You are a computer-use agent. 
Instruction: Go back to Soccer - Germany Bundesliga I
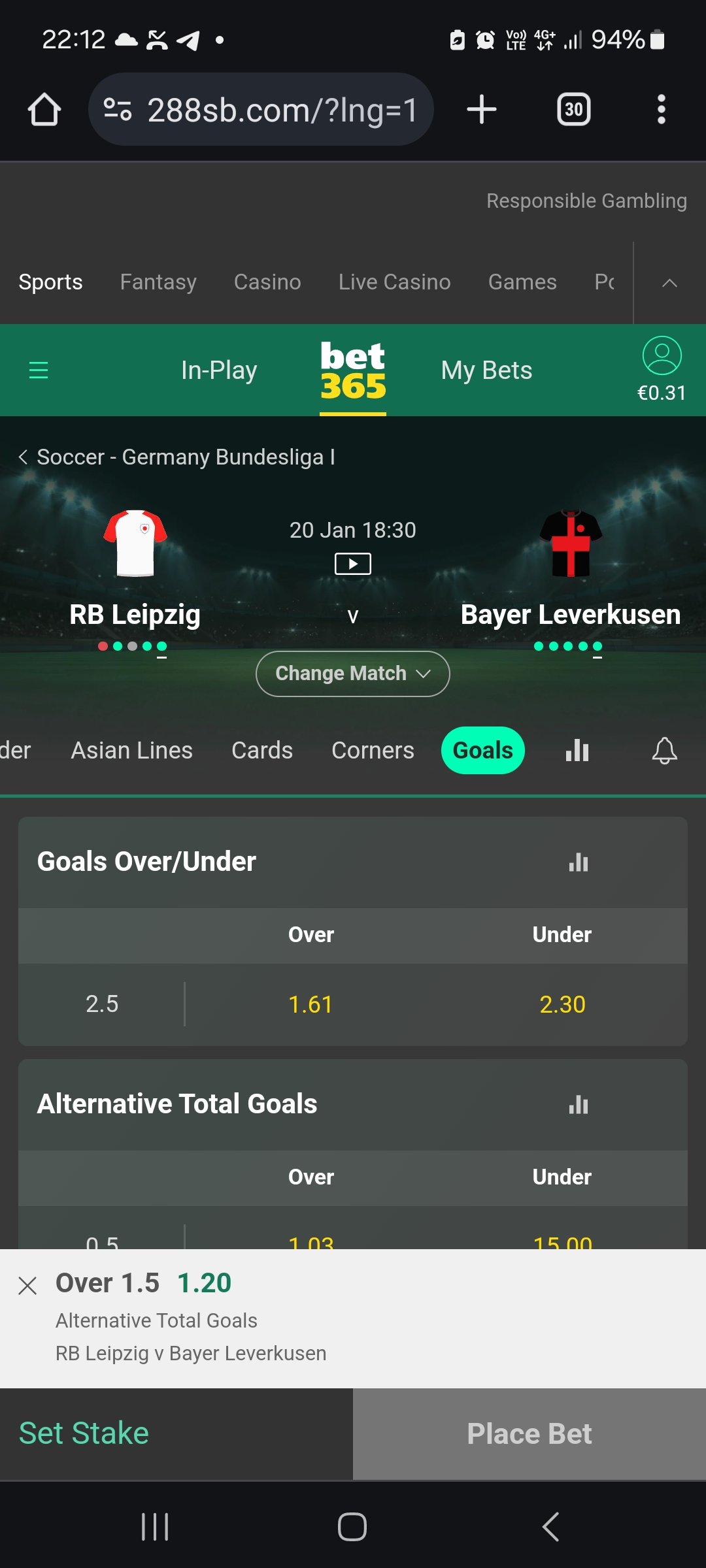click(x=176, y=457)
